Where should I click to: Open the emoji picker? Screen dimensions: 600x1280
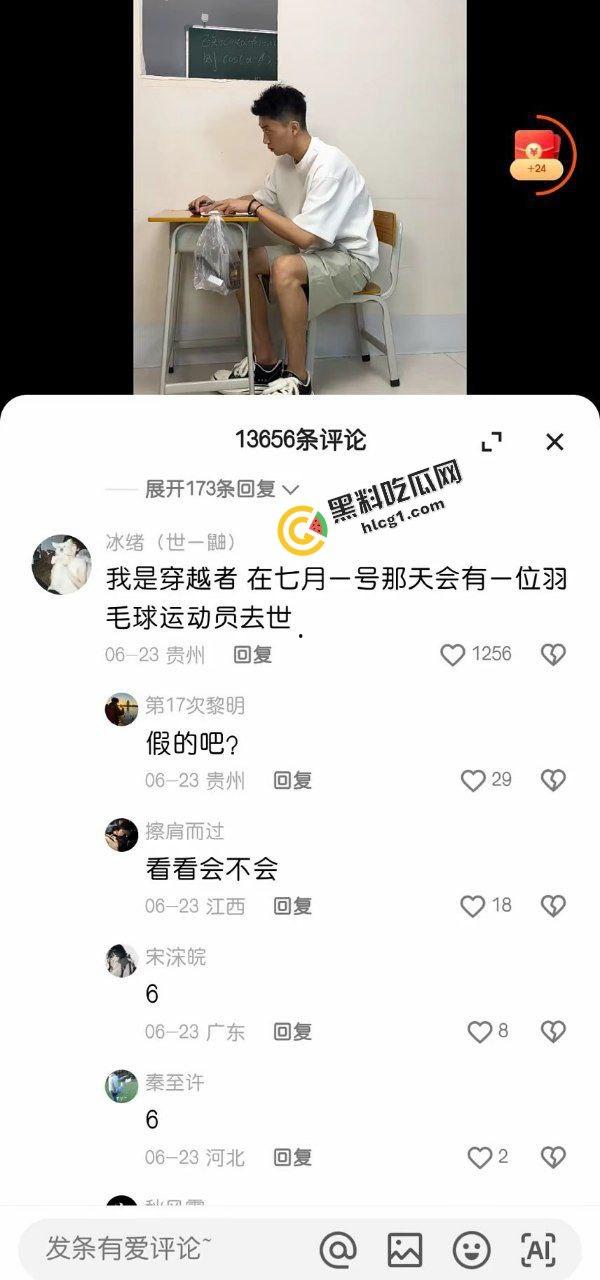(x=471, y=1249)
